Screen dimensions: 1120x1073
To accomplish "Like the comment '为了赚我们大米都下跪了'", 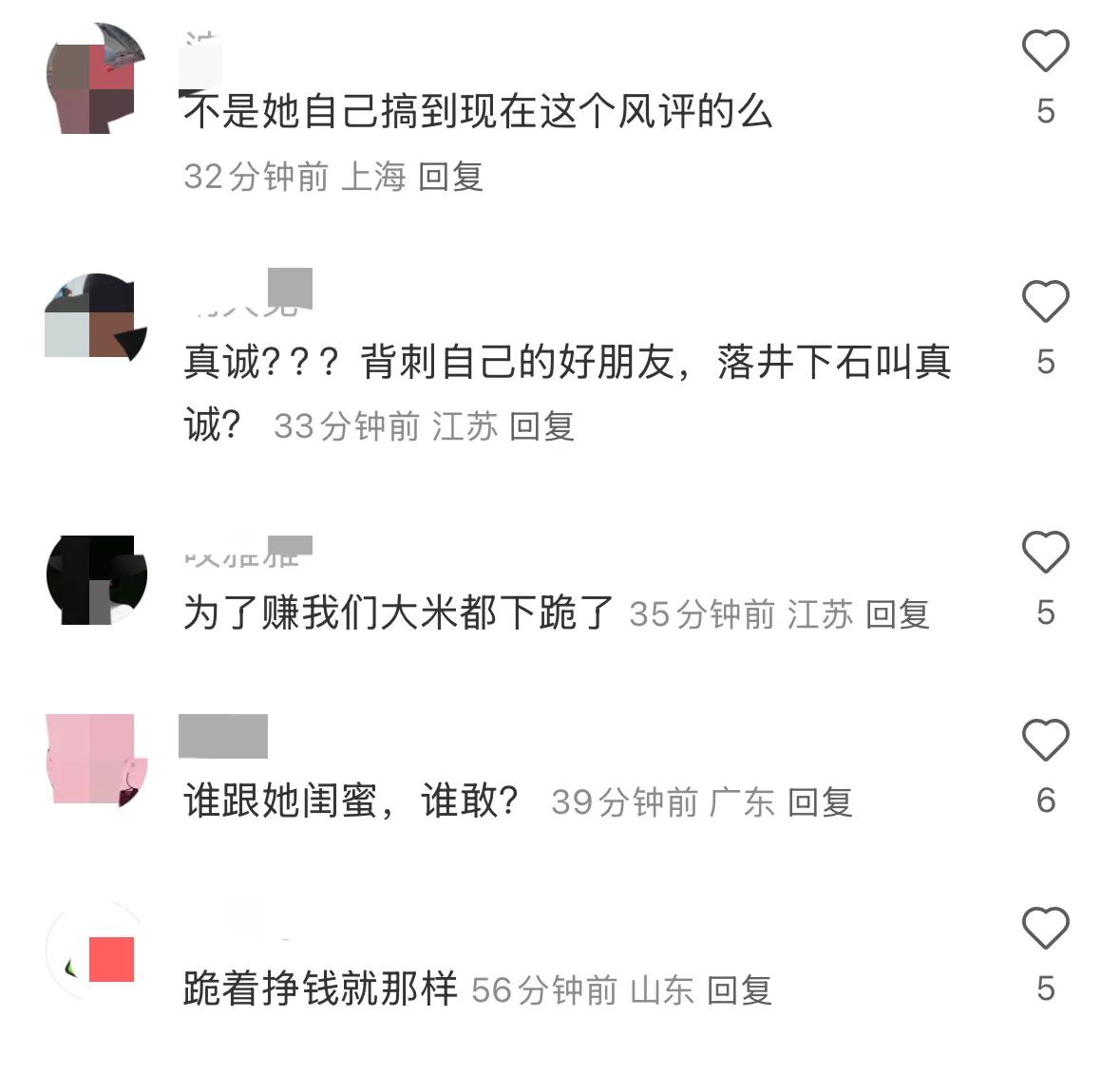I will click(x=1045, y=552).
